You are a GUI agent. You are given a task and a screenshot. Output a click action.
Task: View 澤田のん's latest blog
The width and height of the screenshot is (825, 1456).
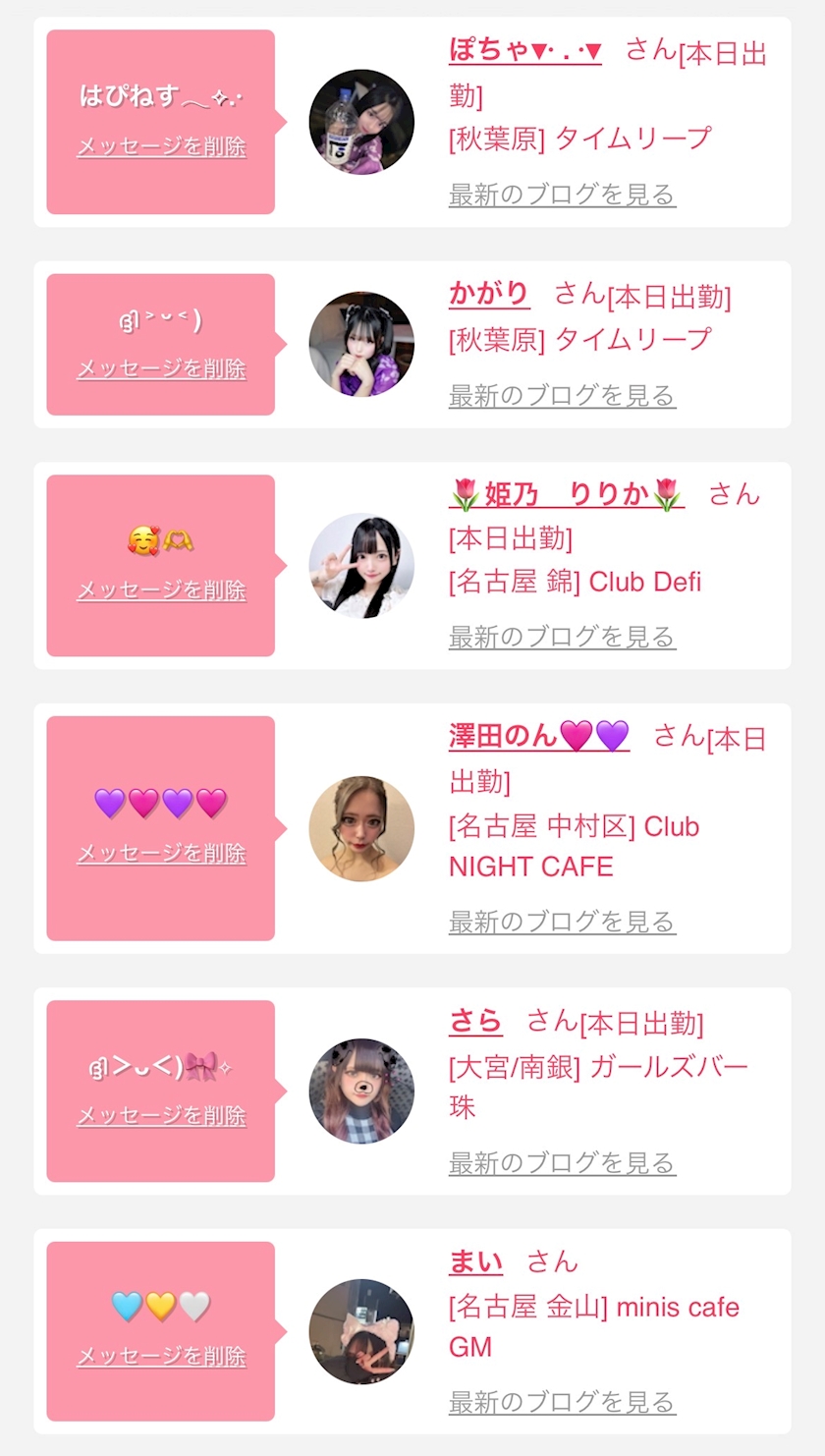[x=562, y=922]
